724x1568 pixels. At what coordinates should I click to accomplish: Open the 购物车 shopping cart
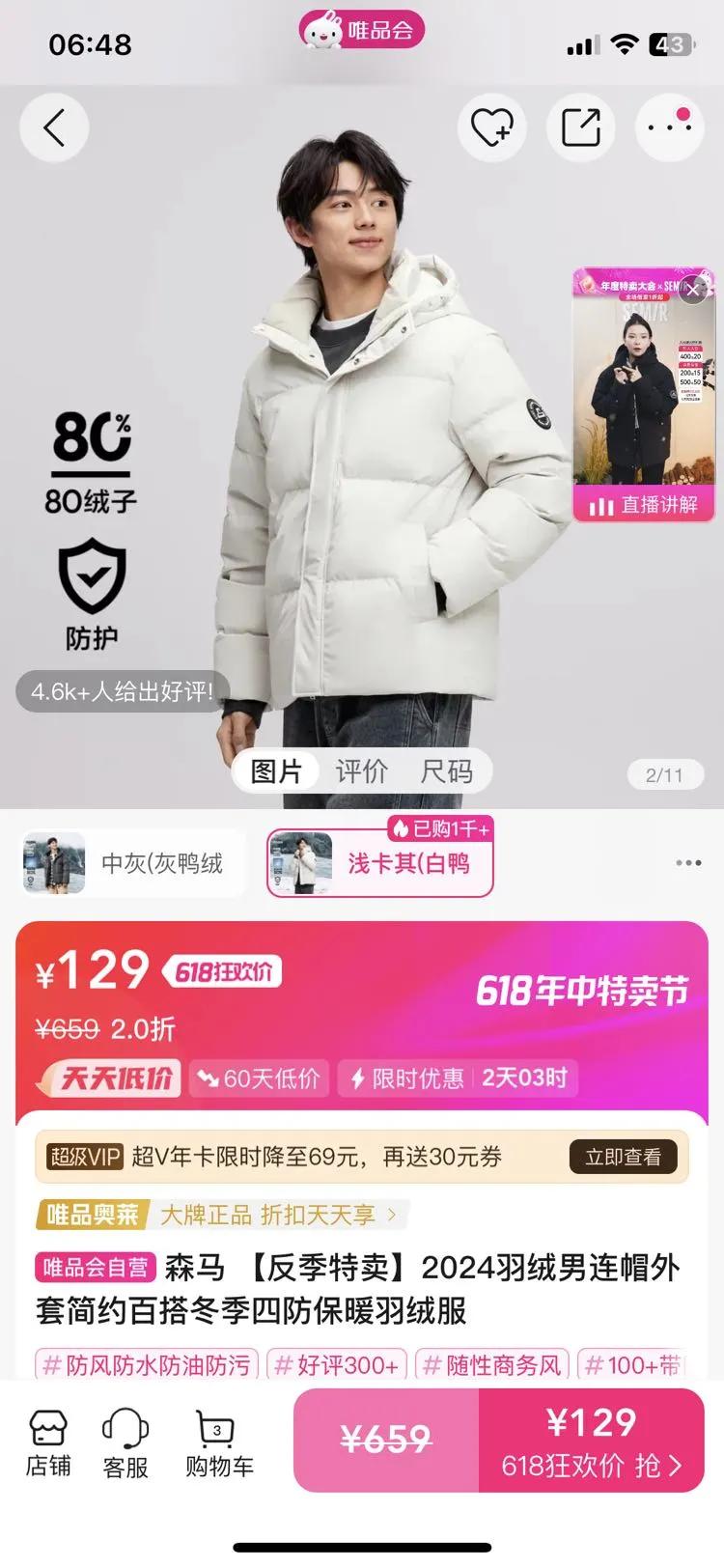pyautogui.click(x=219, y=1443)
